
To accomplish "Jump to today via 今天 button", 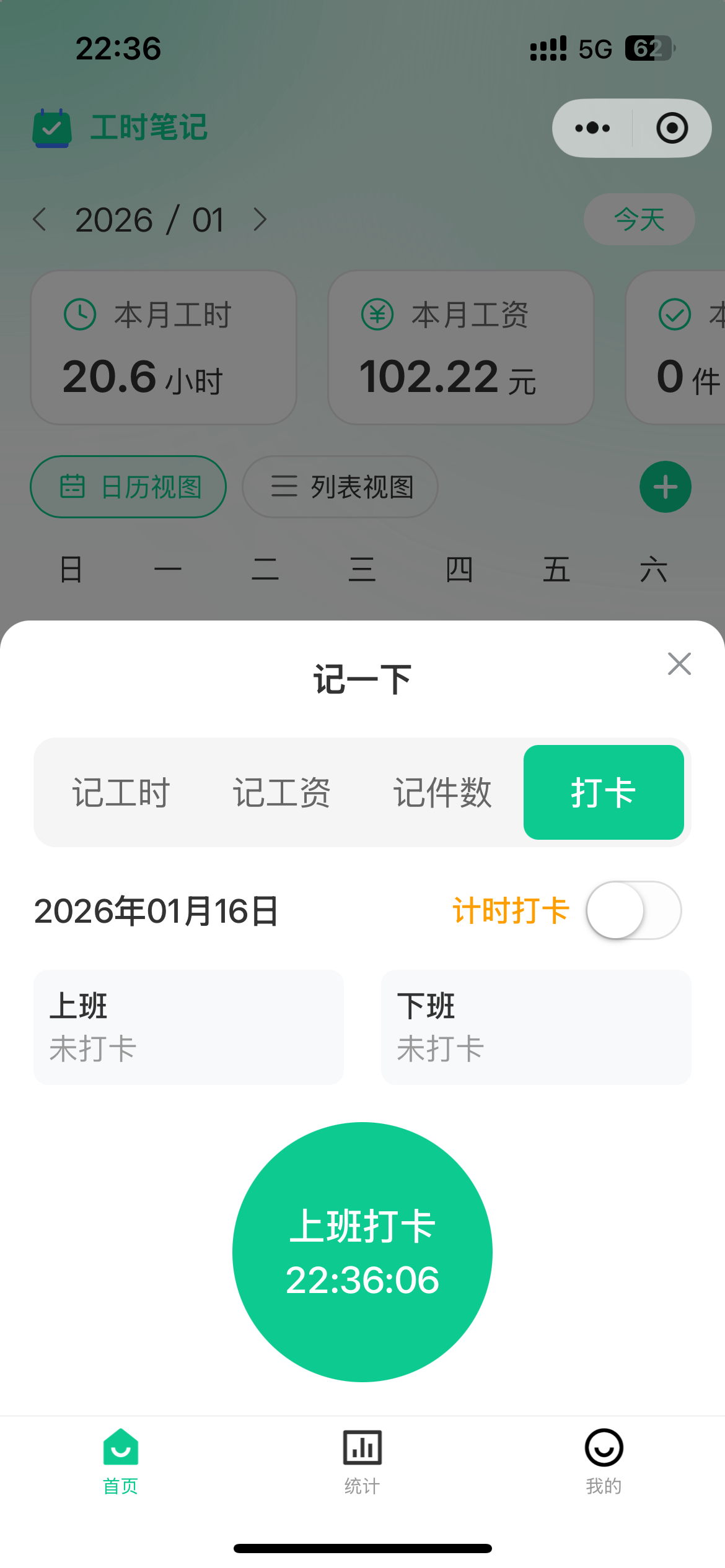I will (x=638, y=219).
